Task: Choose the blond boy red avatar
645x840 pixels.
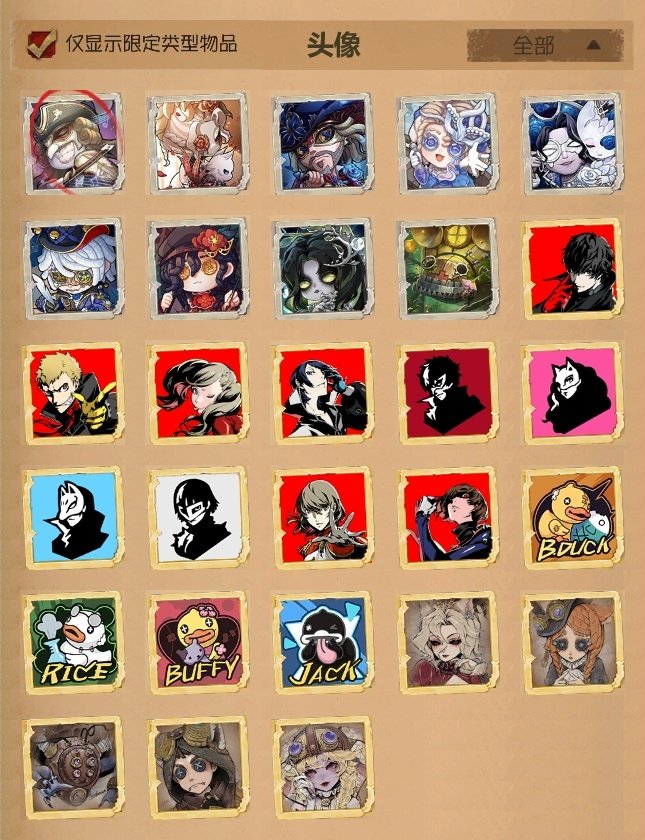Action: [x=73, y=393]
